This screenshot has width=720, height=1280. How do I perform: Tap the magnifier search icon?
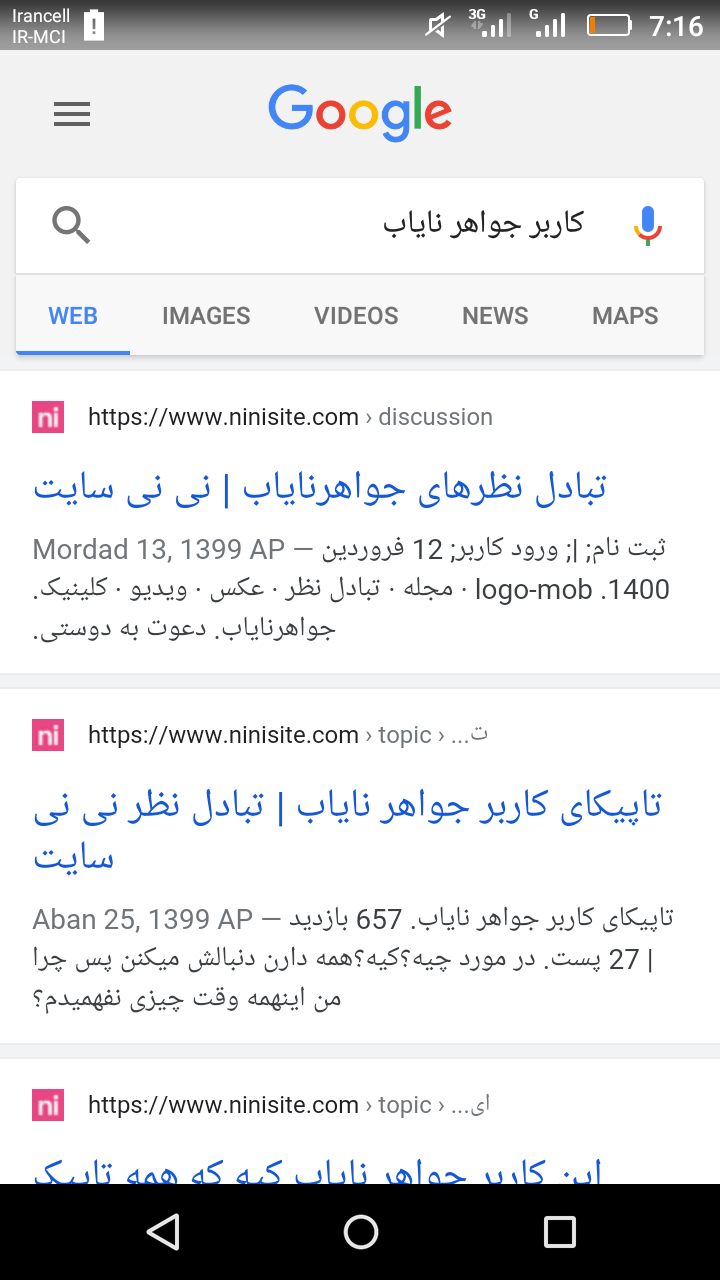click(71, 225)
